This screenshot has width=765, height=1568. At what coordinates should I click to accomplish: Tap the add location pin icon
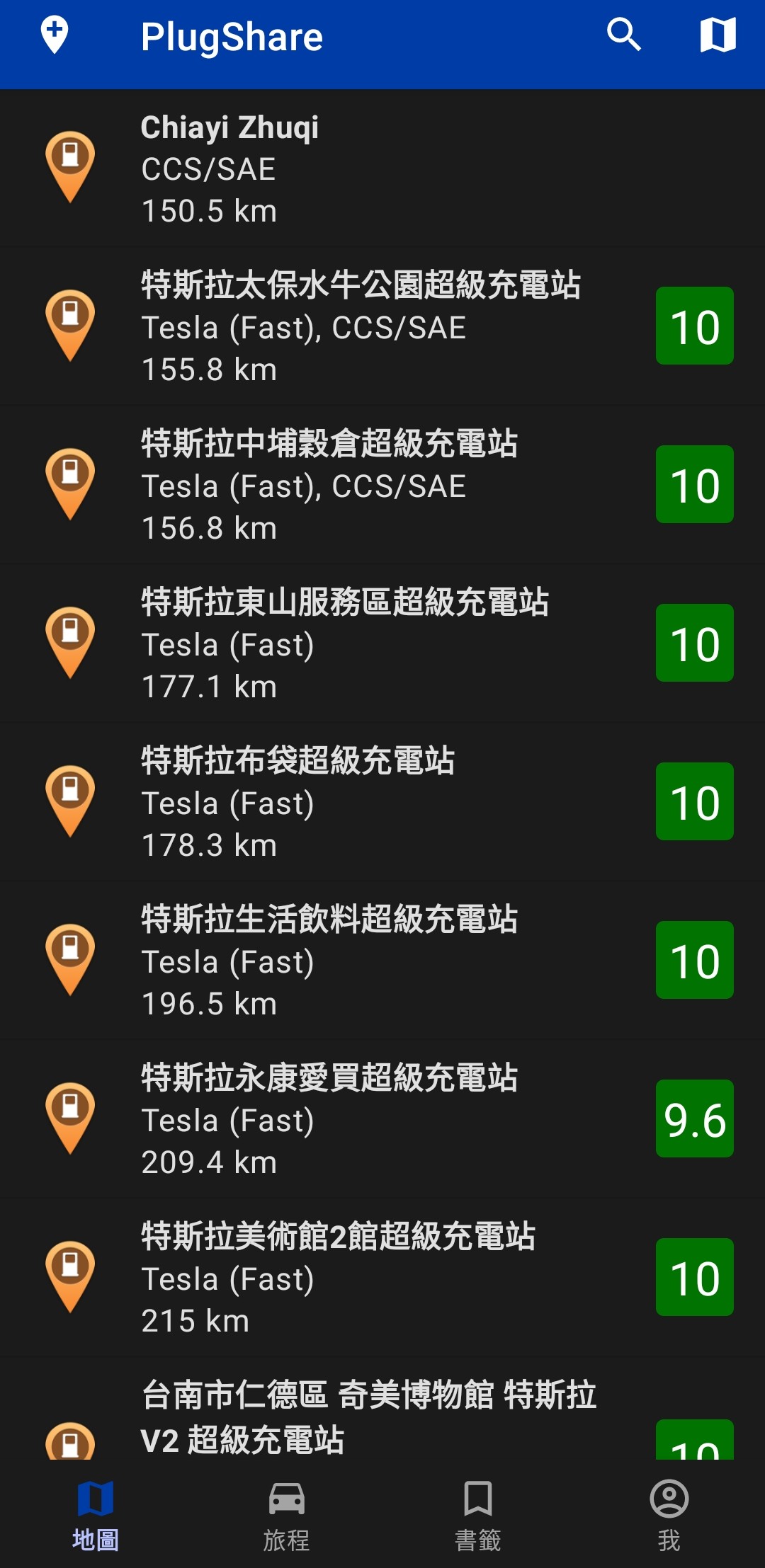click(x=55, y=35)
